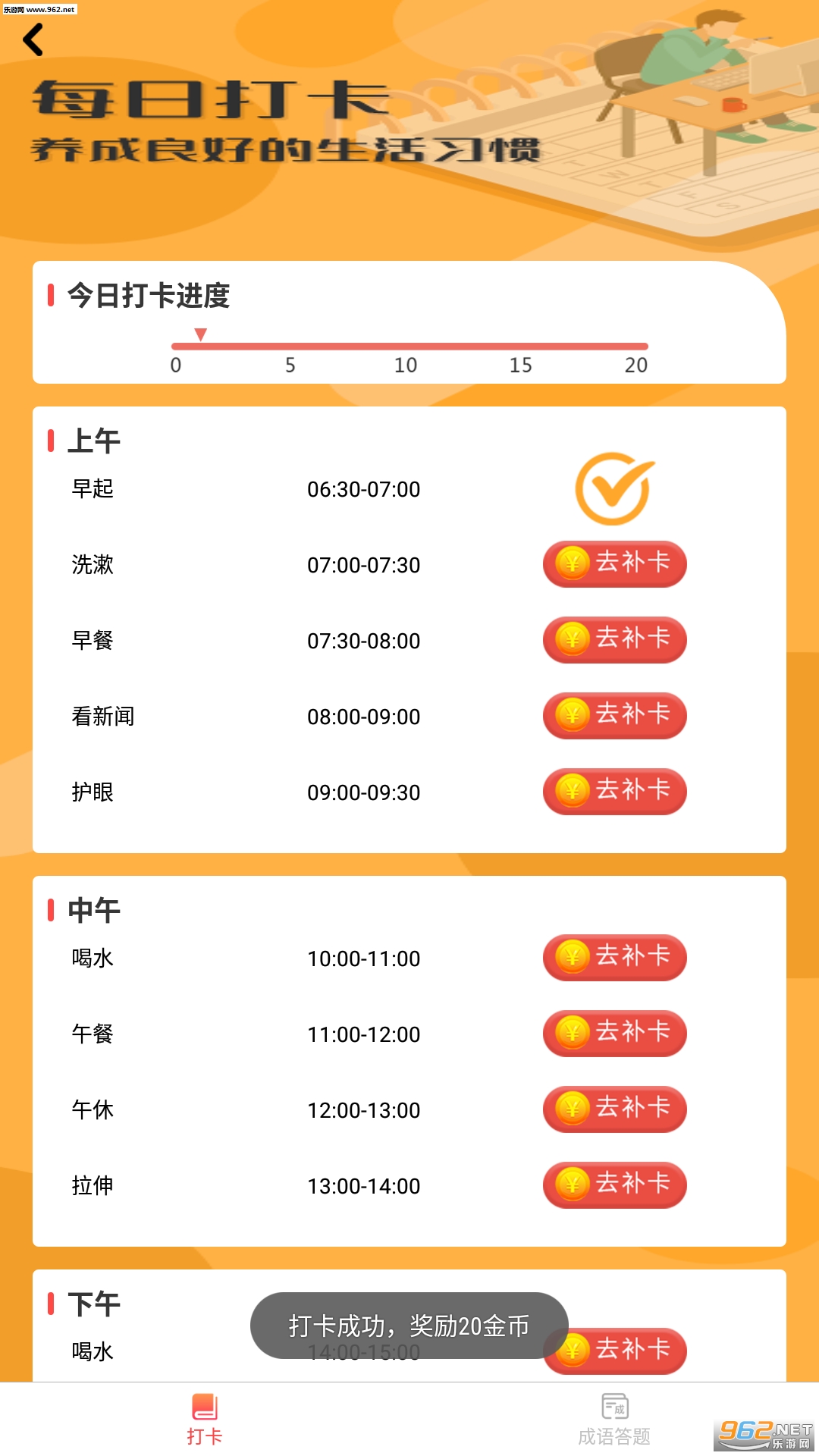Select the 打卡 tab
This screenshot has height=1456, width=819.
[205, 1420]
